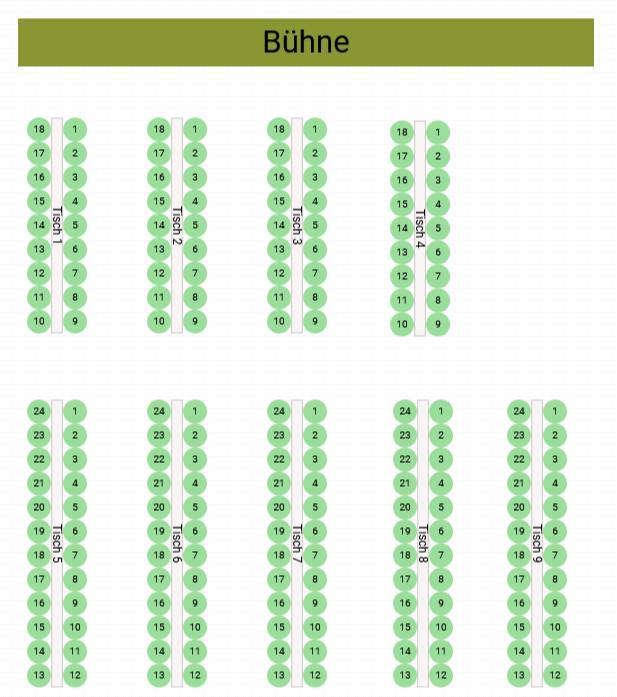The image size is (617, 697).
Task: Choose seat 8 at Tisch 5
Action: (x=75, y=579)
